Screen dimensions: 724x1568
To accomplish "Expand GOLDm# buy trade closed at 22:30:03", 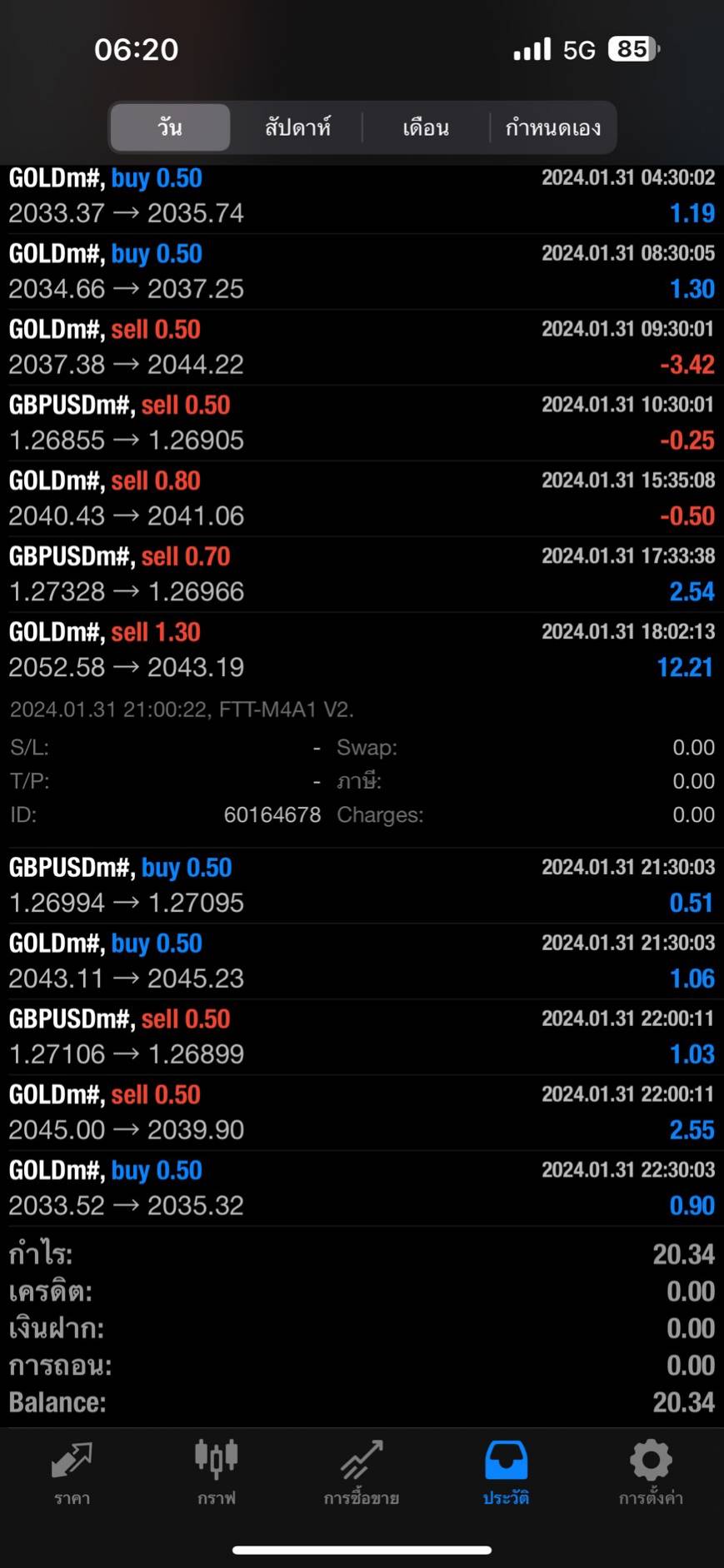I will coord(362,1188).
